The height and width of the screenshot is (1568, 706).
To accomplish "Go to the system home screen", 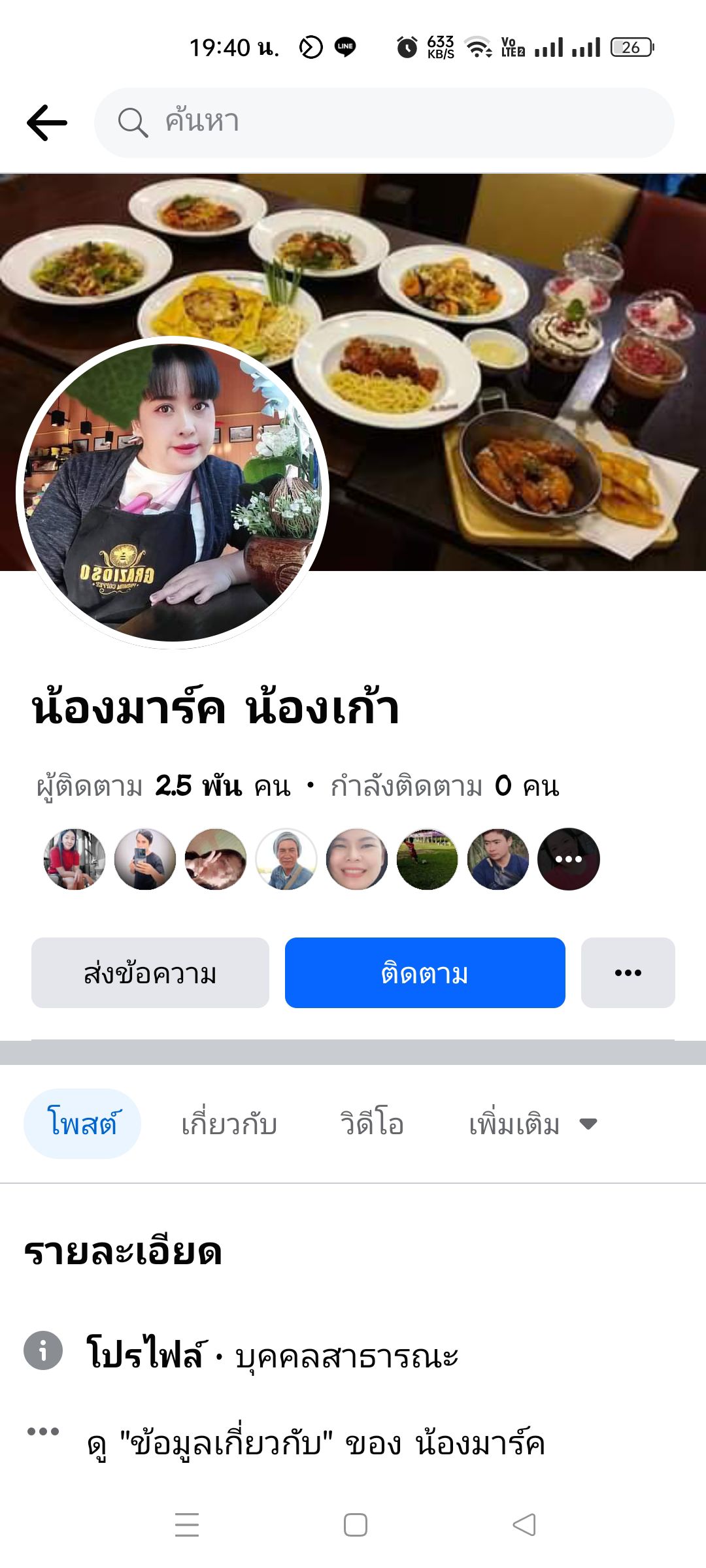I will (355, 1525).
